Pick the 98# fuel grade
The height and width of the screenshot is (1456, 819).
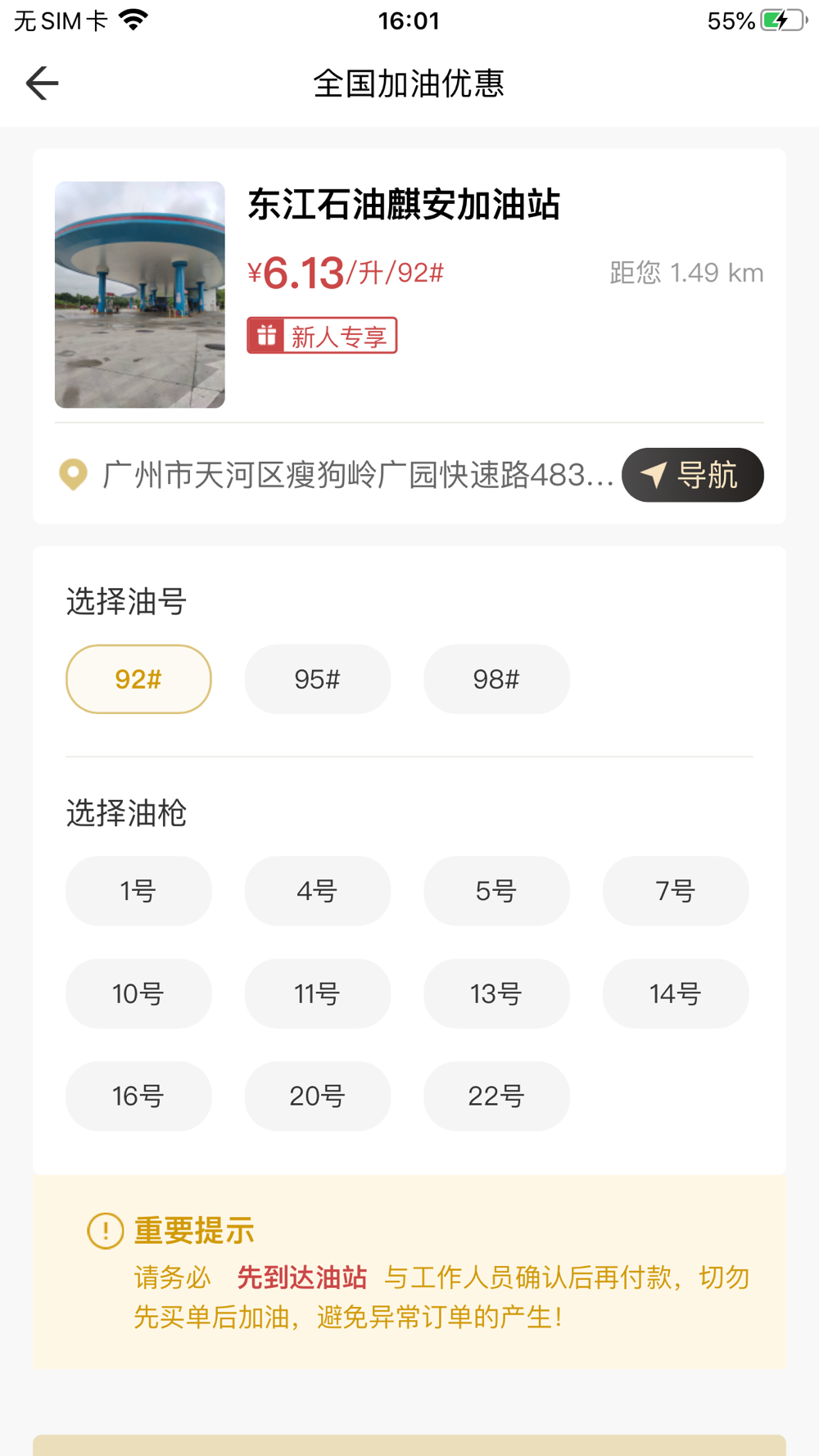pos(496,679)
